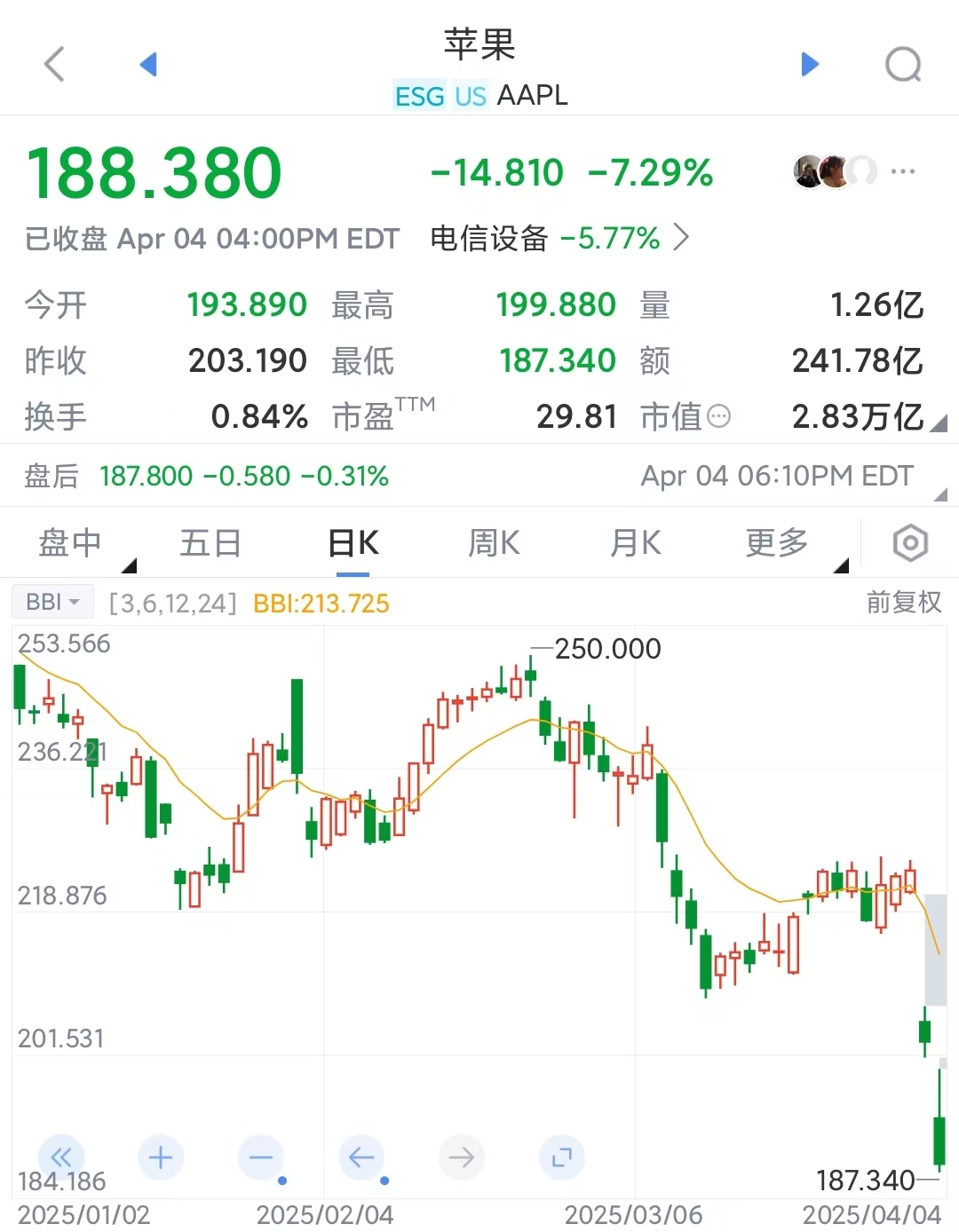Switch to the 盘中 chart tab
This screenshot has height=1232, width=959.
point(71,542)
